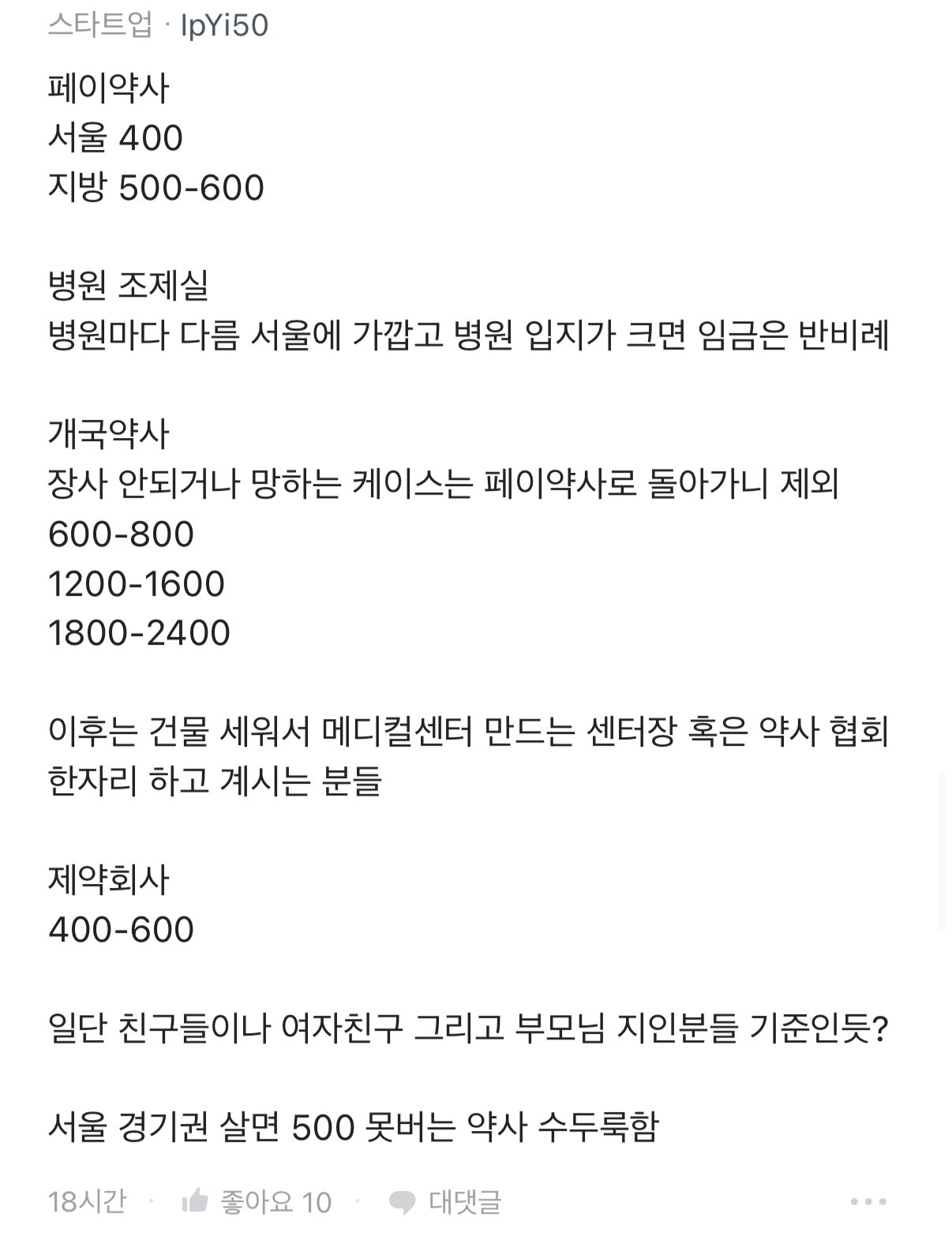Open the three-dot overflow menu
Viewport: 952px width, 1251px height.
pos(868,1202)
